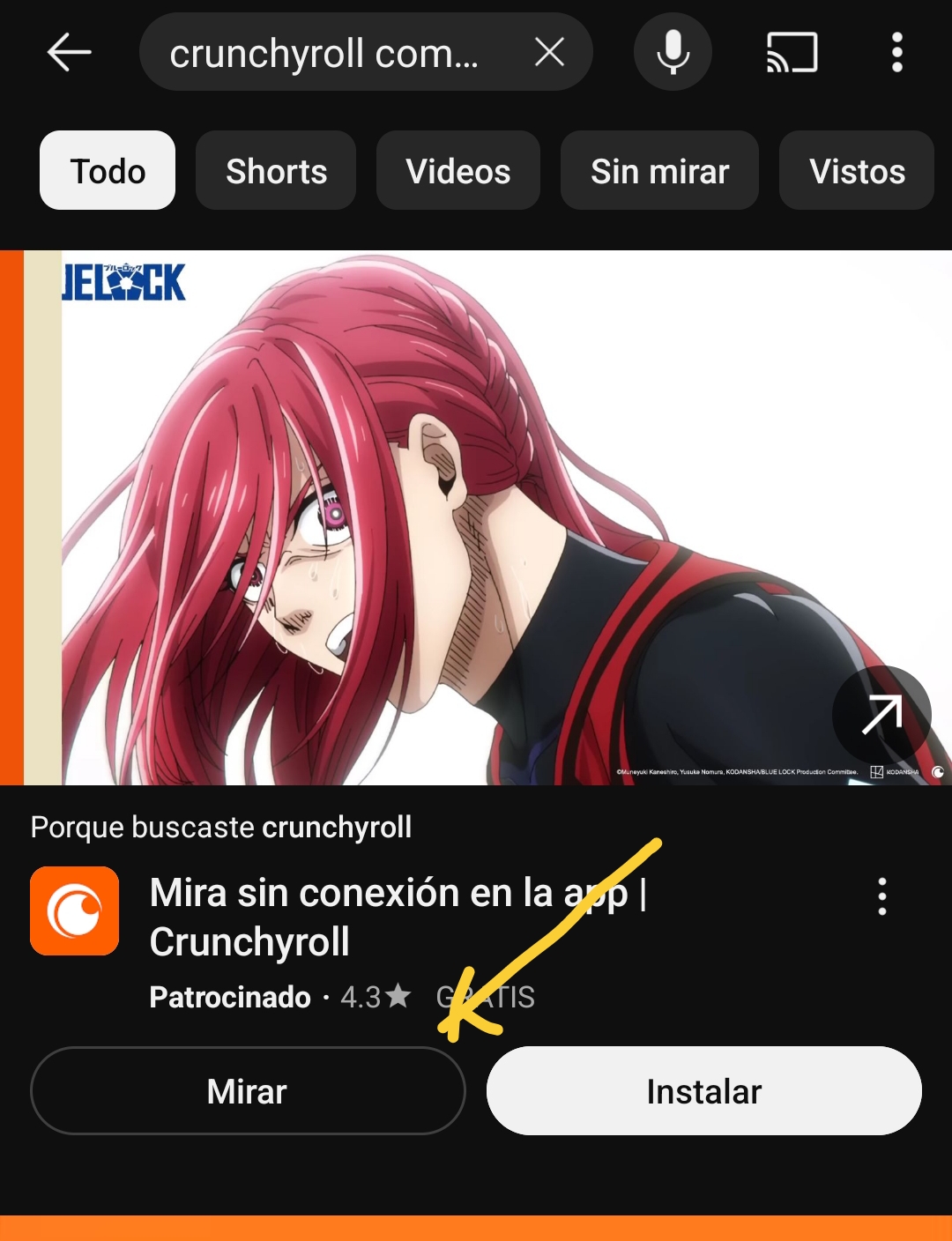Select the Todo filter chip
Image resolution: width=952 pixels, height=1241 pixels.
tap(108, 171)
